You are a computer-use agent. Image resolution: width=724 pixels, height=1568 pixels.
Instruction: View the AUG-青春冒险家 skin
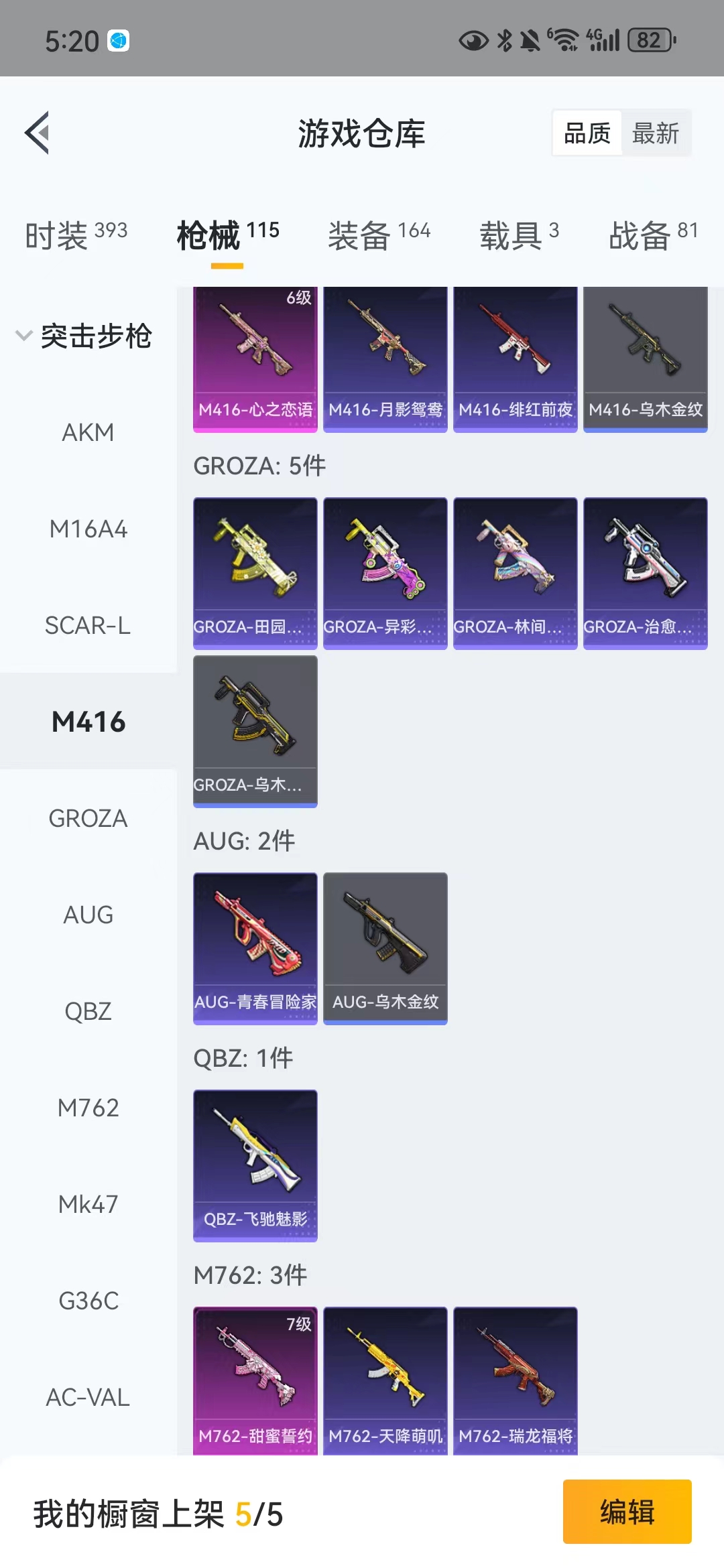pyautogui.click(x=255, y=949)
